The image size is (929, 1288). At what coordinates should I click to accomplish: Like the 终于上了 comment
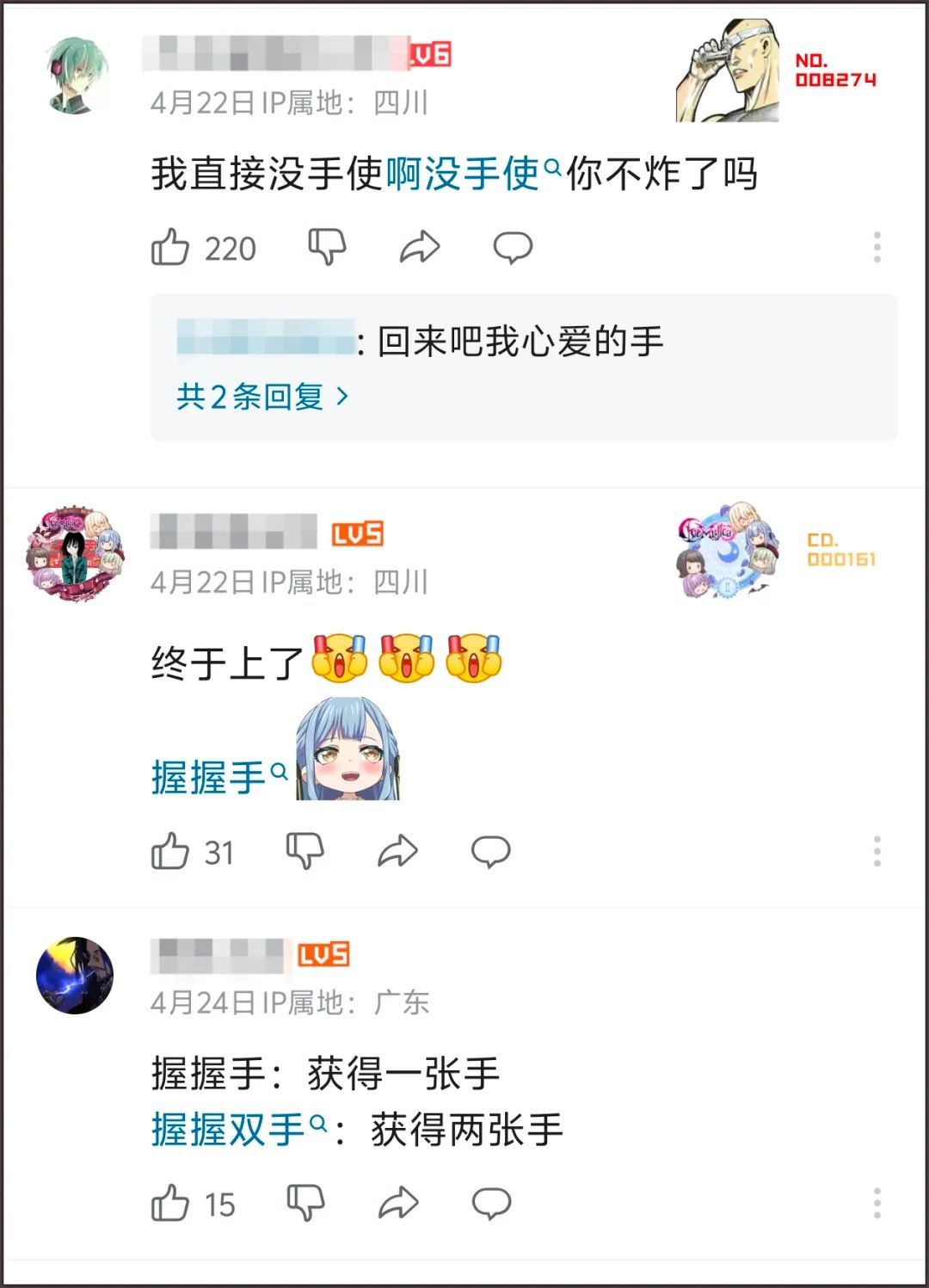[170, 852]
